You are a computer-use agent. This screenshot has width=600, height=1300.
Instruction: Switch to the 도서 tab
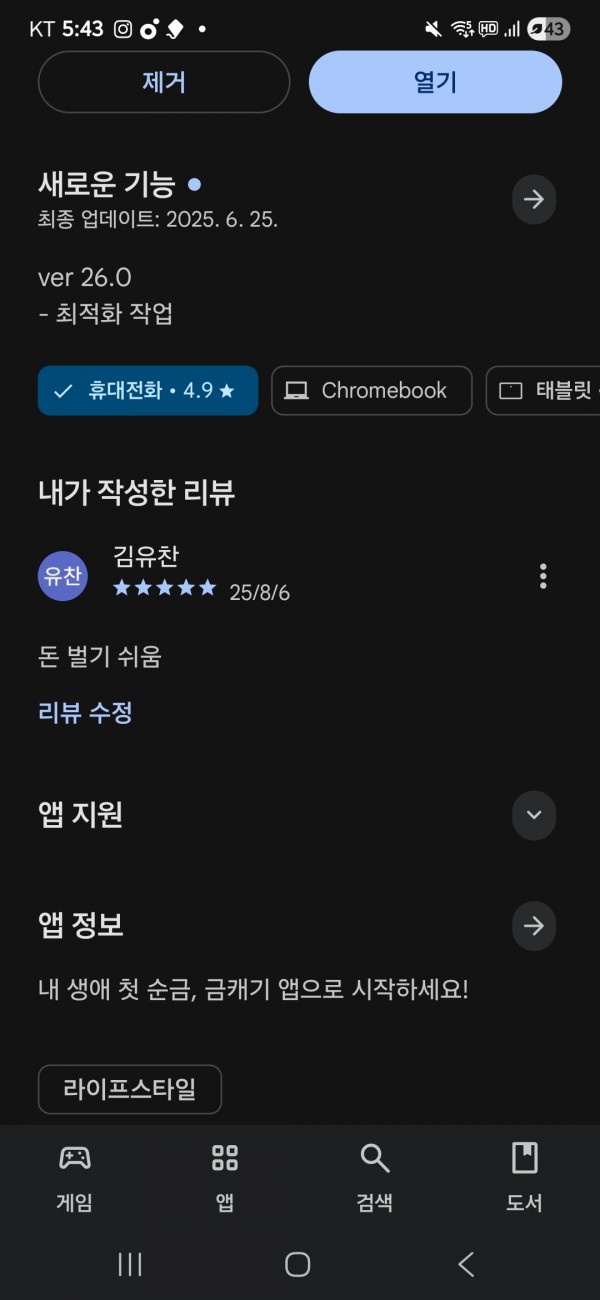click(525, 1177)
